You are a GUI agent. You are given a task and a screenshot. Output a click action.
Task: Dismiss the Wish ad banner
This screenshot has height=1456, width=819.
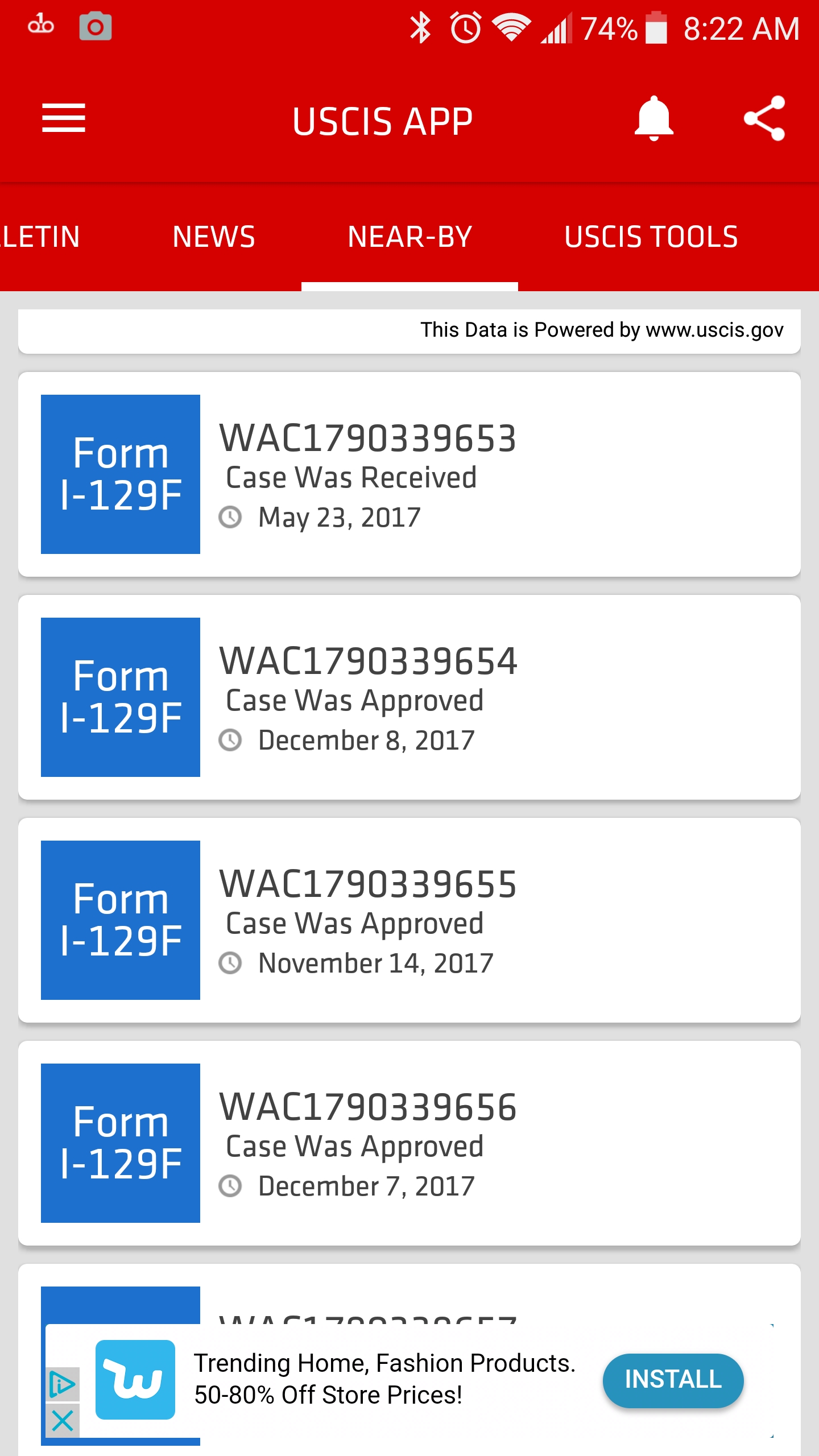63,1420
